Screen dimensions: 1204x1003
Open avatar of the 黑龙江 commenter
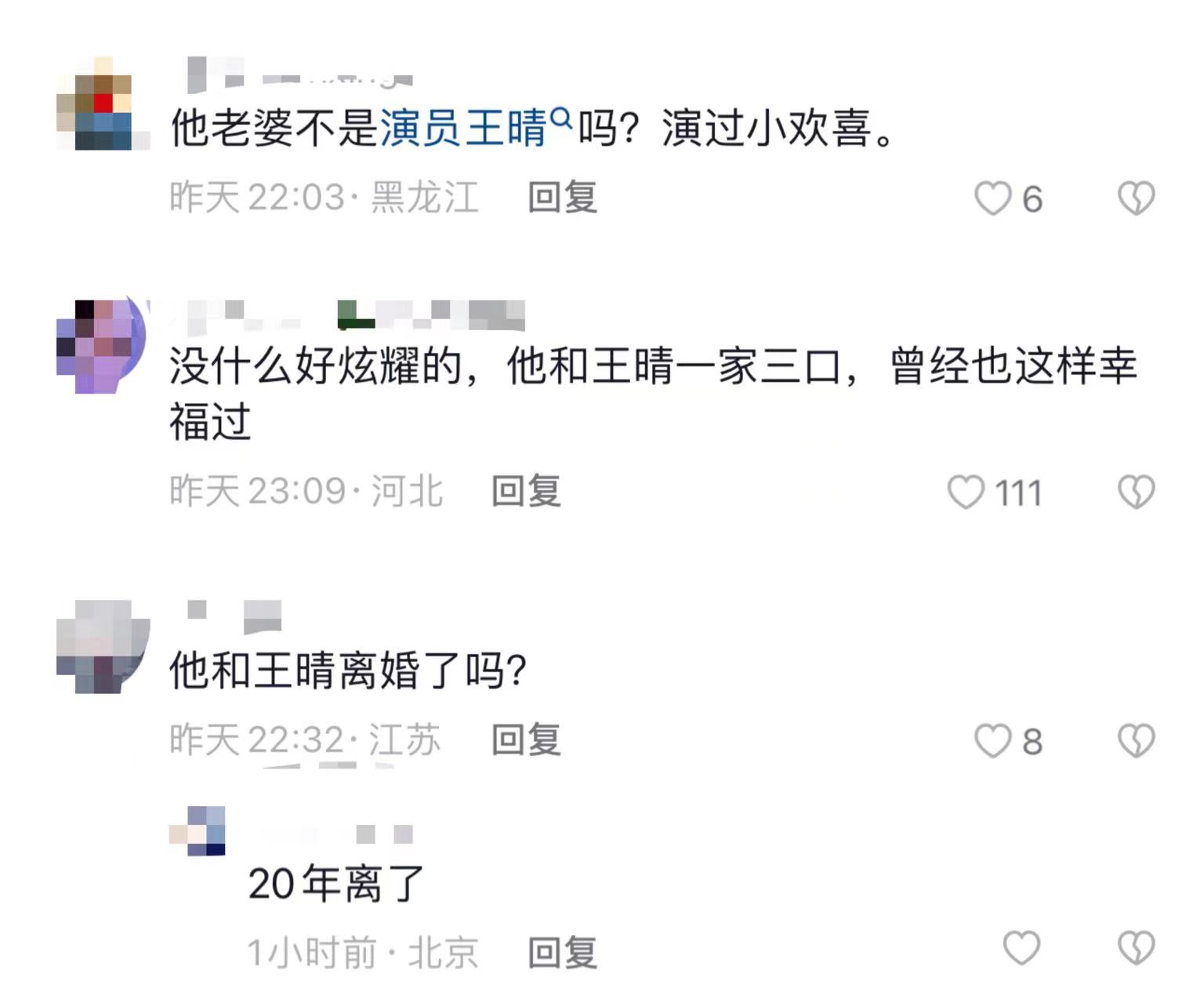tap(103, 104)
